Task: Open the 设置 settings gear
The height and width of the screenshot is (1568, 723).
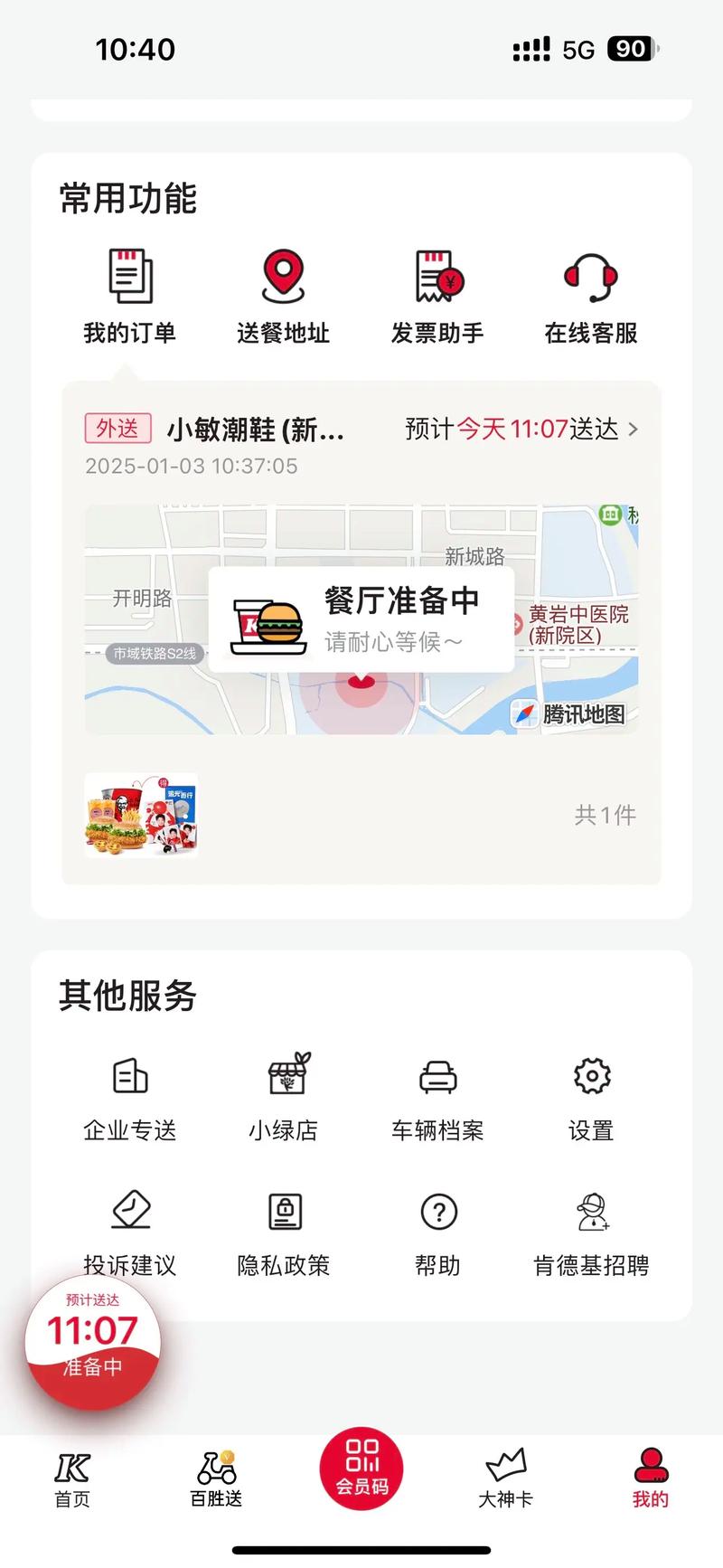Action: [x=591, y=1095]
